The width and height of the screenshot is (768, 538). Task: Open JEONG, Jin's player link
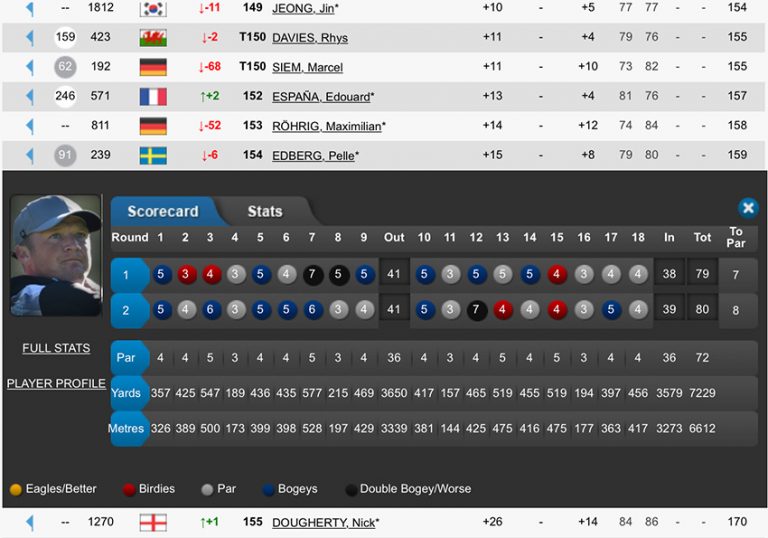(x=303, y=8)
